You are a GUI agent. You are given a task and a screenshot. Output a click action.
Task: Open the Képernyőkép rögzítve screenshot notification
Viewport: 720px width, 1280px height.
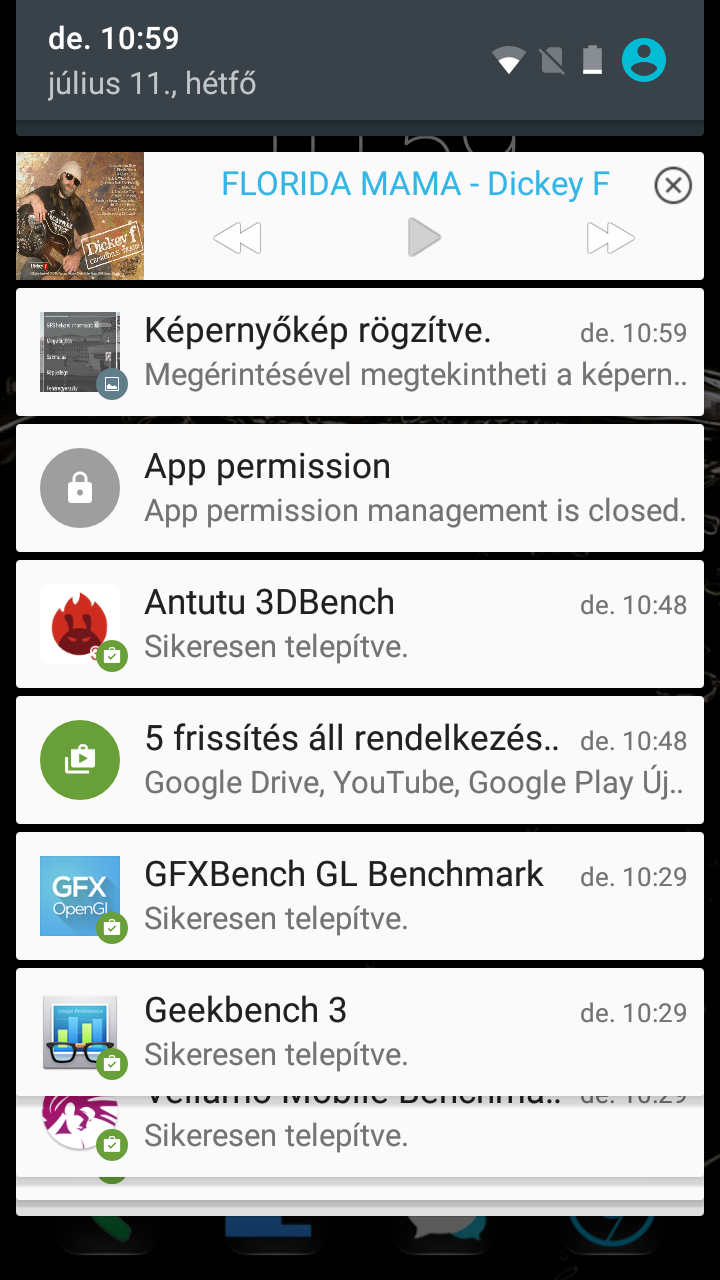[x=360, y=352]
